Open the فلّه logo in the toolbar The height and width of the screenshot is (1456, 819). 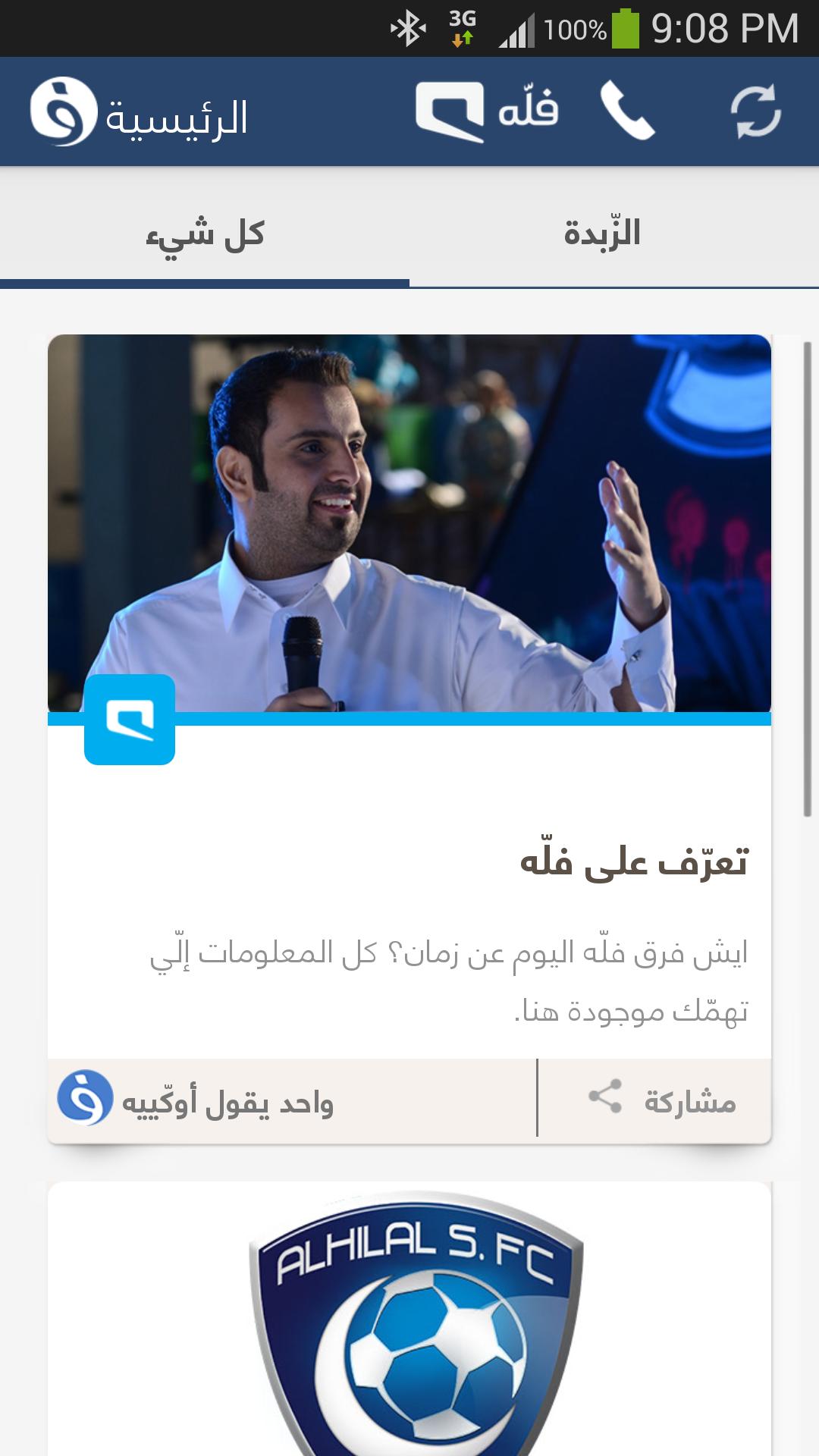click(x=487, y=112)
